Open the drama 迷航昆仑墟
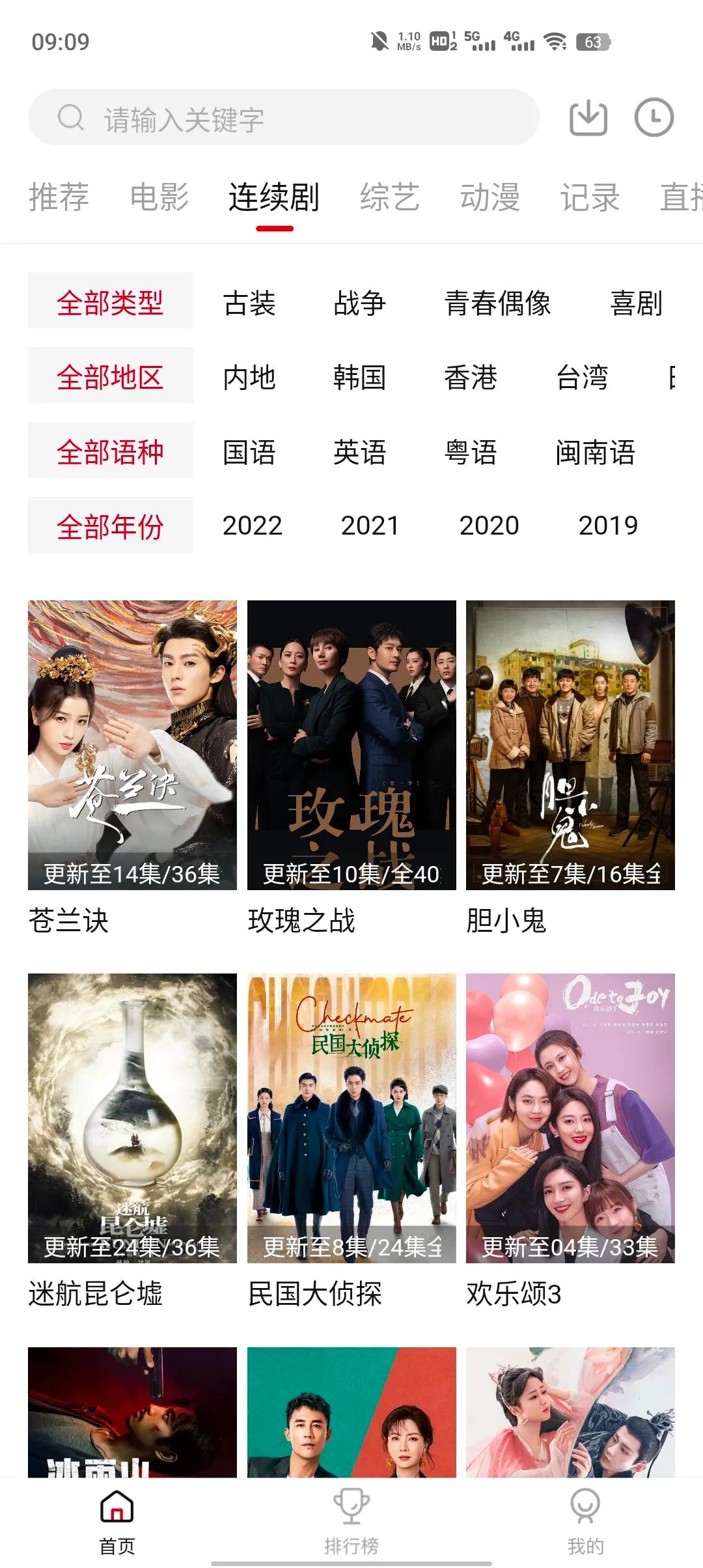703x1568 pixels. tap(132, 1118)
